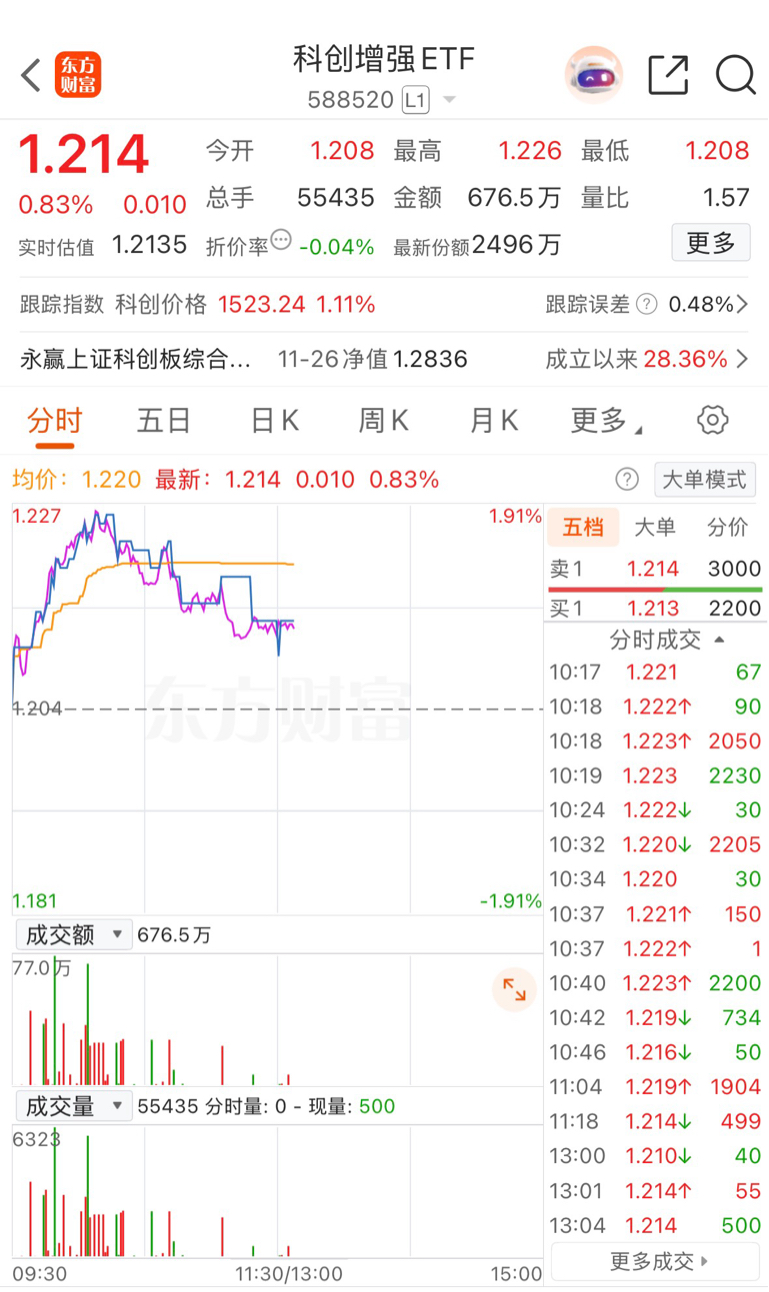Switch to the 日K daily chart tab
769x1292 pixels.
273,421
